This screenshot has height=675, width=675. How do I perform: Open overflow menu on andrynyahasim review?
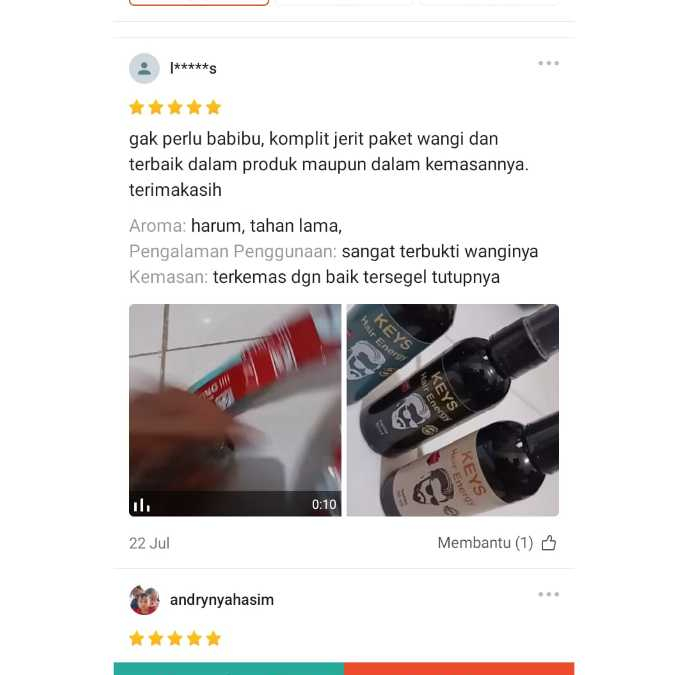coord(548,594)
